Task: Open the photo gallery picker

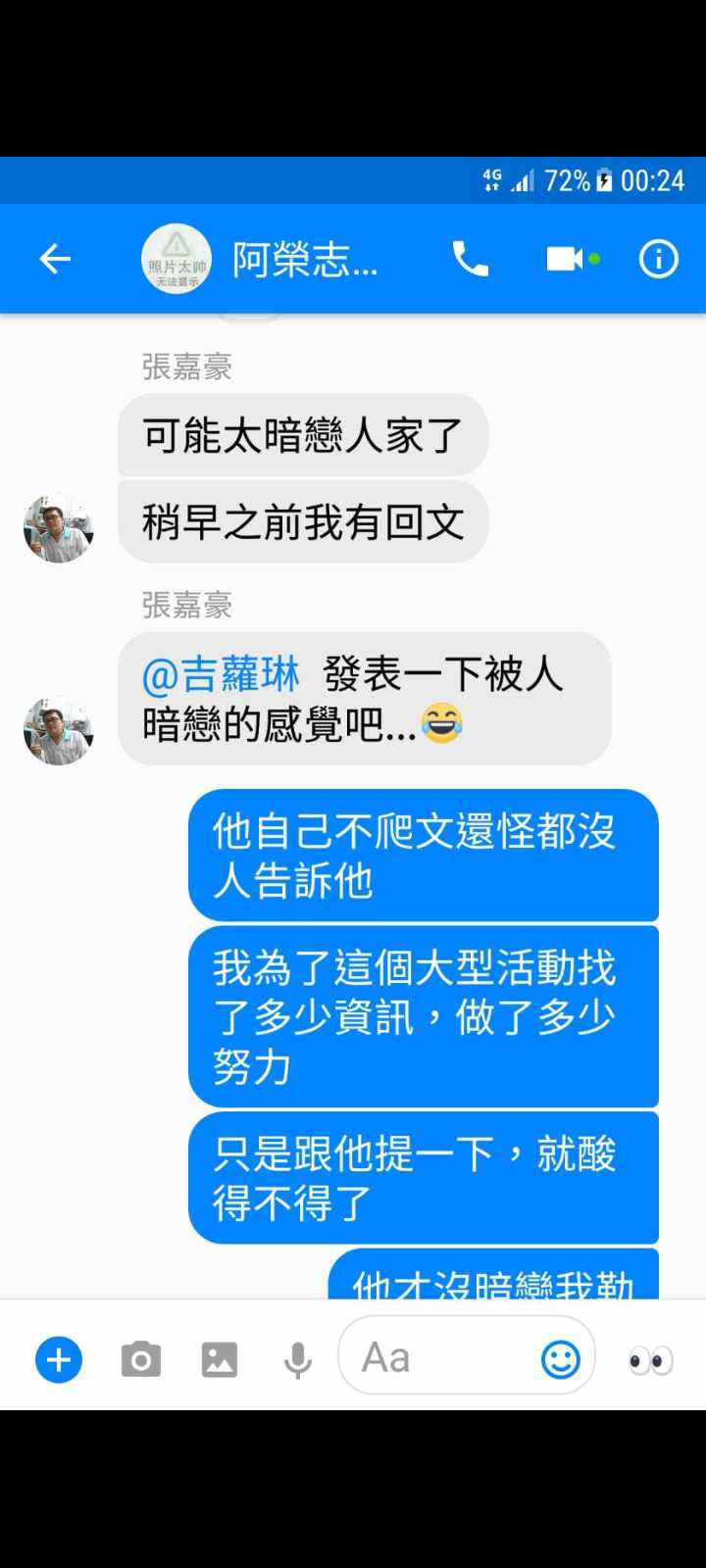Action: [220, 1360]
